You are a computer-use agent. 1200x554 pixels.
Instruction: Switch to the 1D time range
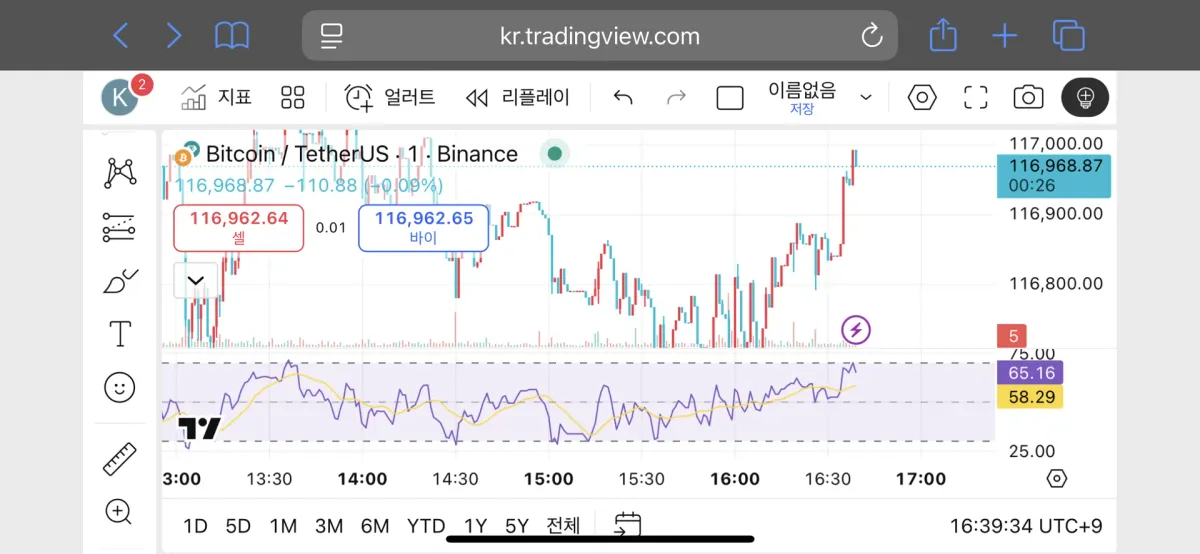tap(195, 525)
